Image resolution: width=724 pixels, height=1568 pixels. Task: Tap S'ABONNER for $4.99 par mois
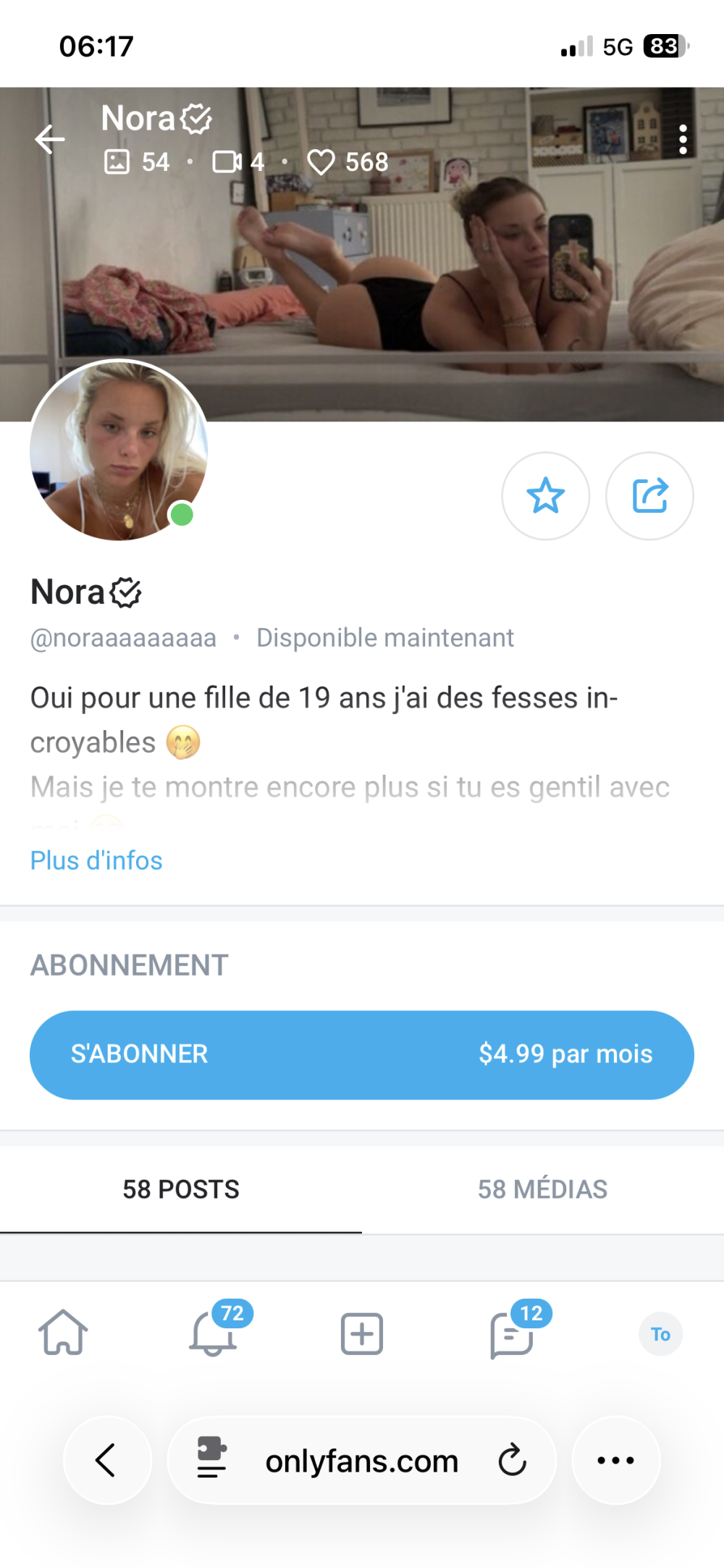tap(362, 1055)
